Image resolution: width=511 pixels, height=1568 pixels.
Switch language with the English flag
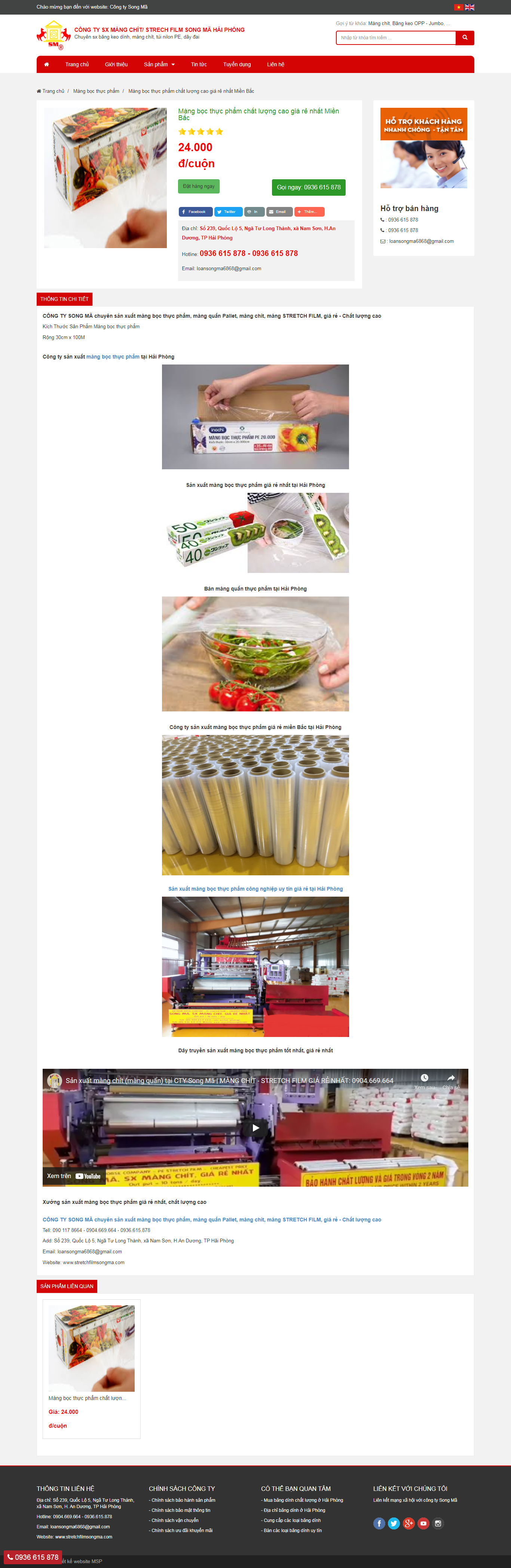click(469, 7)
